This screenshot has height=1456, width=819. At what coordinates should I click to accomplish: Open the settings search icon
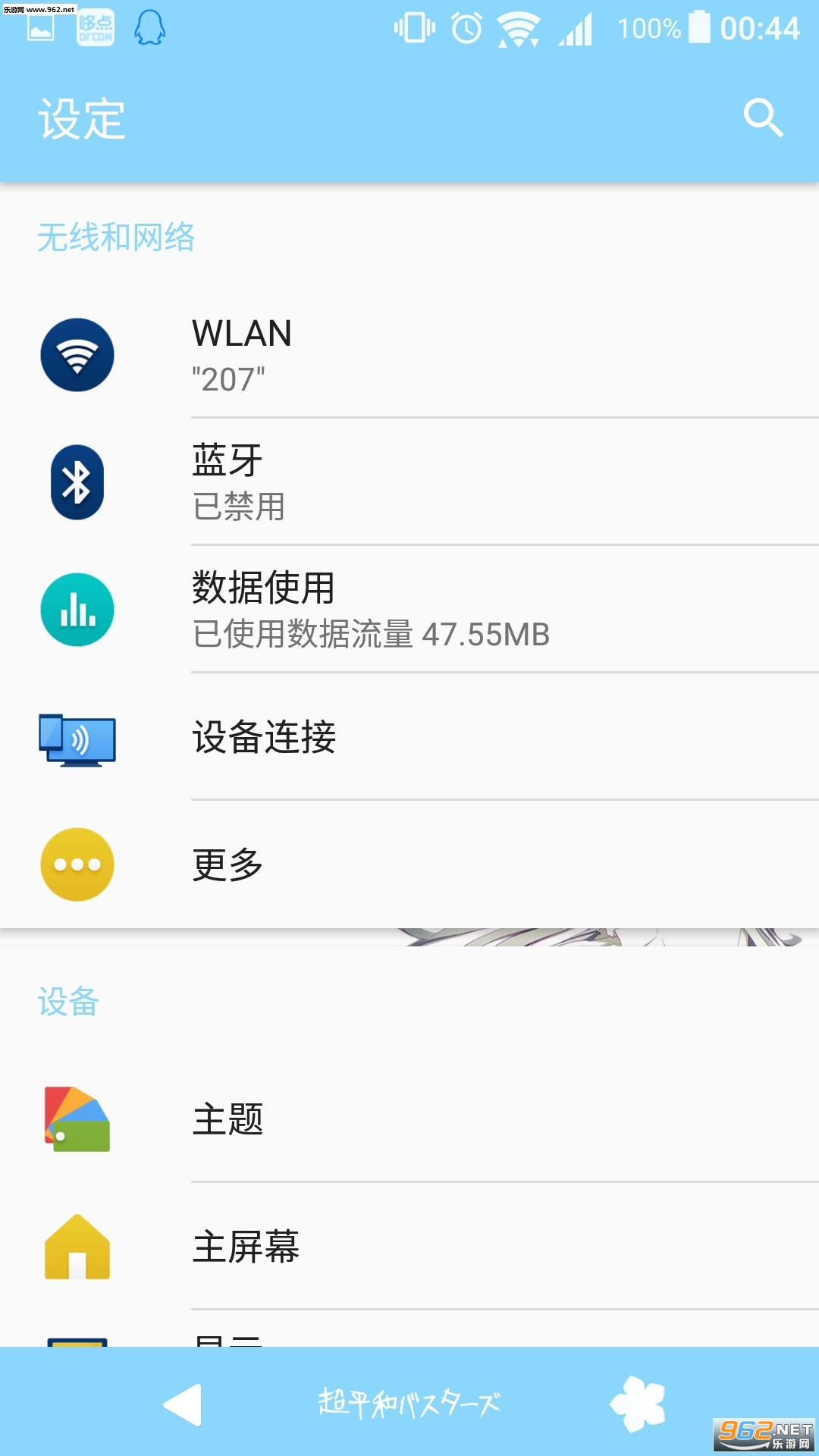click(762, 118)
